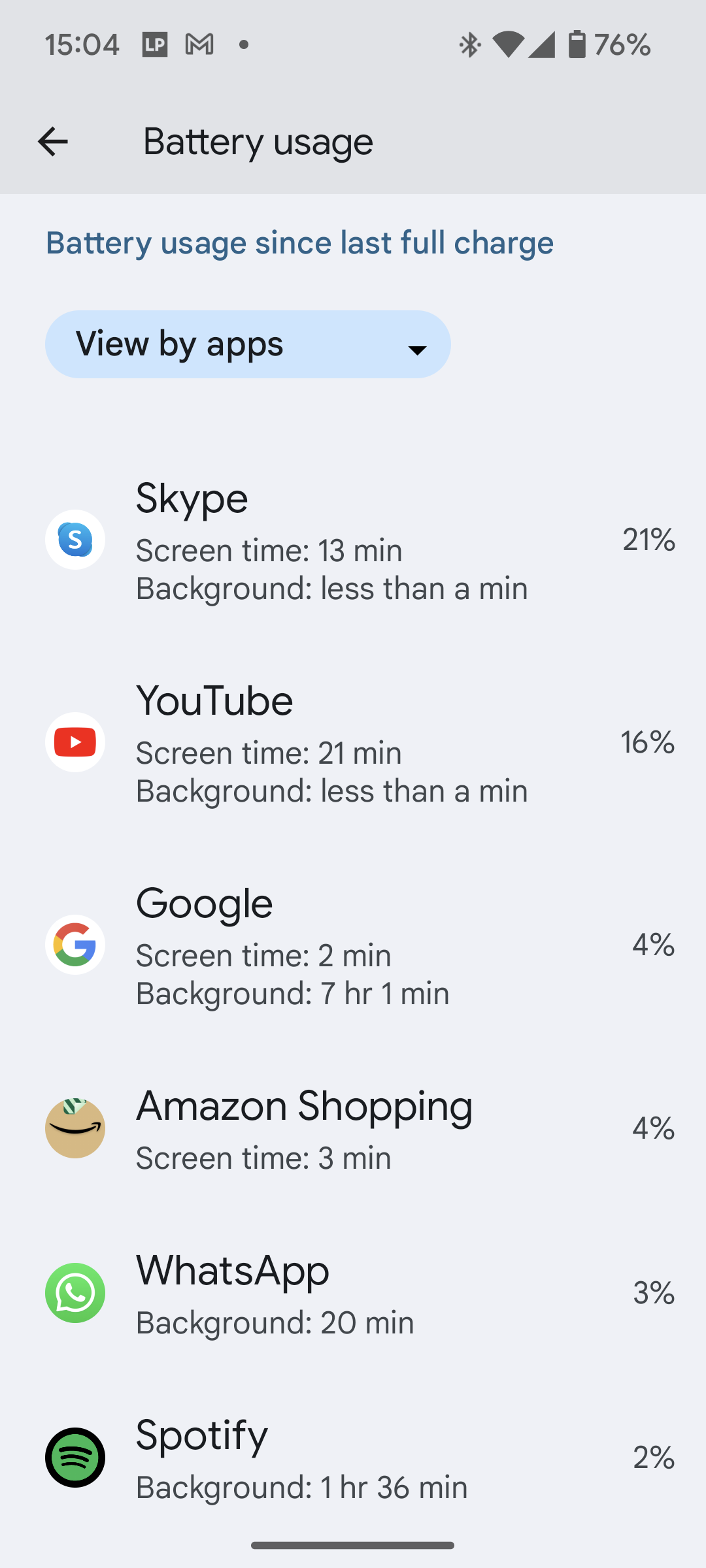This screenshot has width=706, height=1568.
Task: Open Google battery usage details
Action: pos(353,945)
